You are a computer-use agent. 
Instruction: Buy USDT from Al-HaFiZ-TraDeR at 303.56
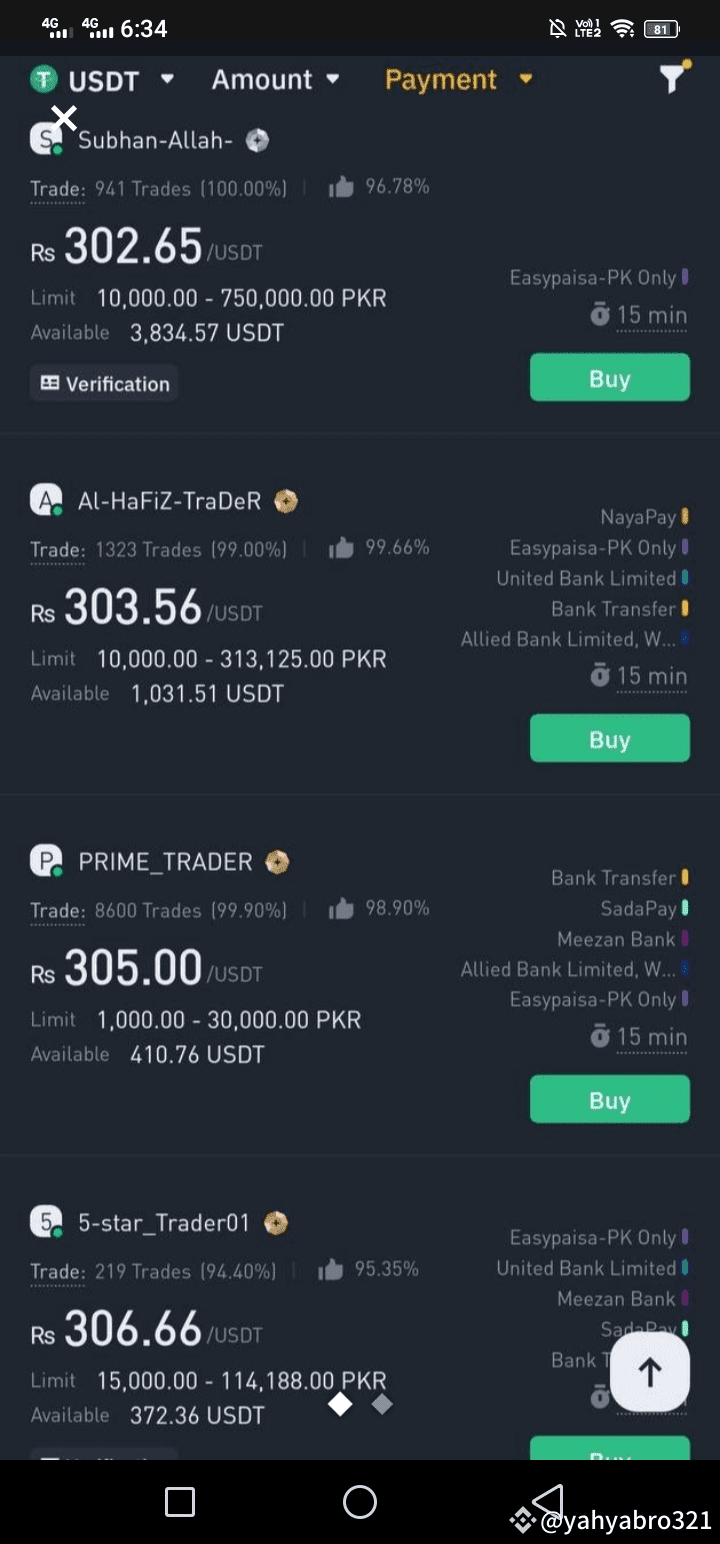pyautogui.click(x=609, y=739)
